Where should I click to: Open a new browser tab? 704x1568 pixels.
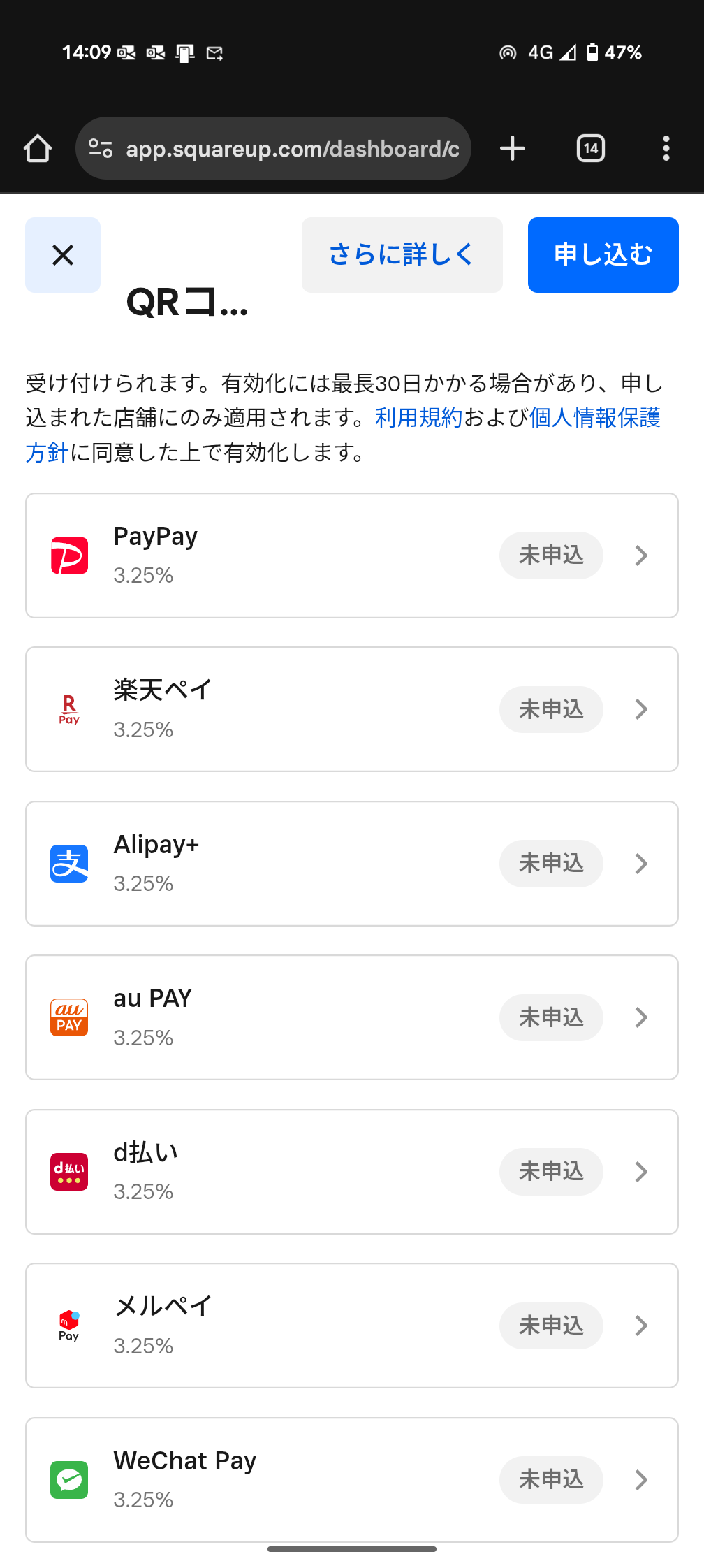click(x=513, y=148)
